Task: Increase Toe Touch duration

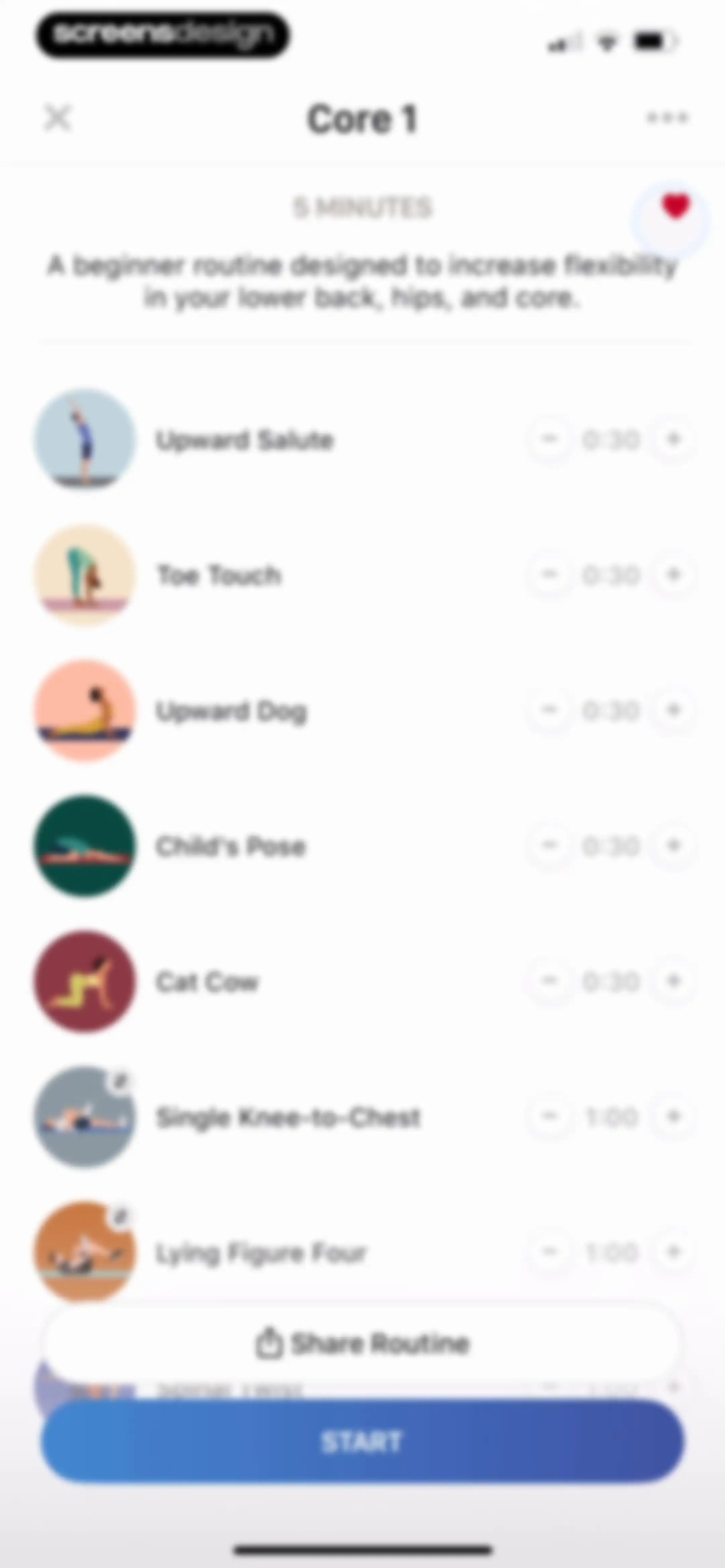Action: (x=673, y=574)
